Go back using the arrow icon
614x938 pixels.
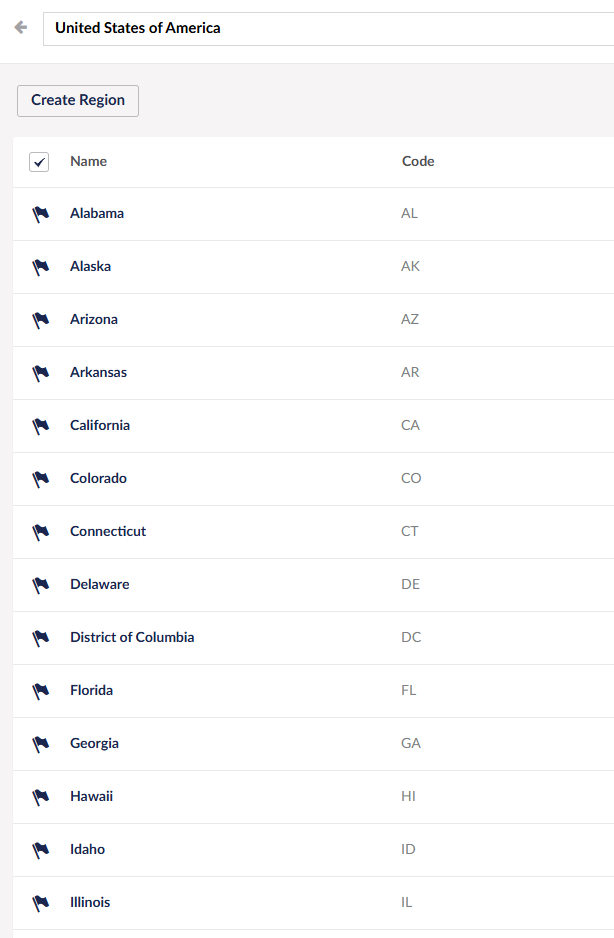pyautogui.click(x=21, y=28)
